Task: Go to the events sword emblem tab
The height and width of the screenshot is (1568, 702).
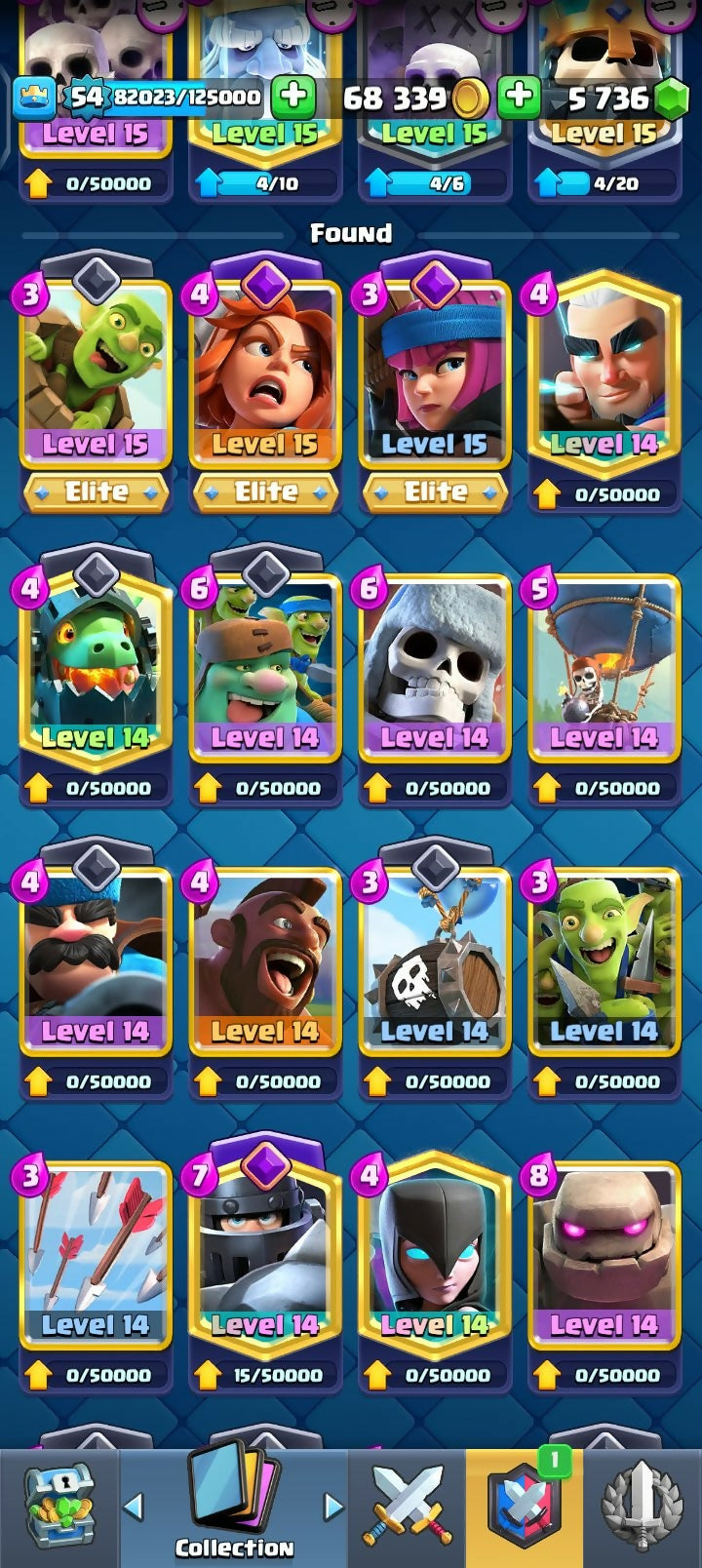Action: click(x=642, y=1508)
